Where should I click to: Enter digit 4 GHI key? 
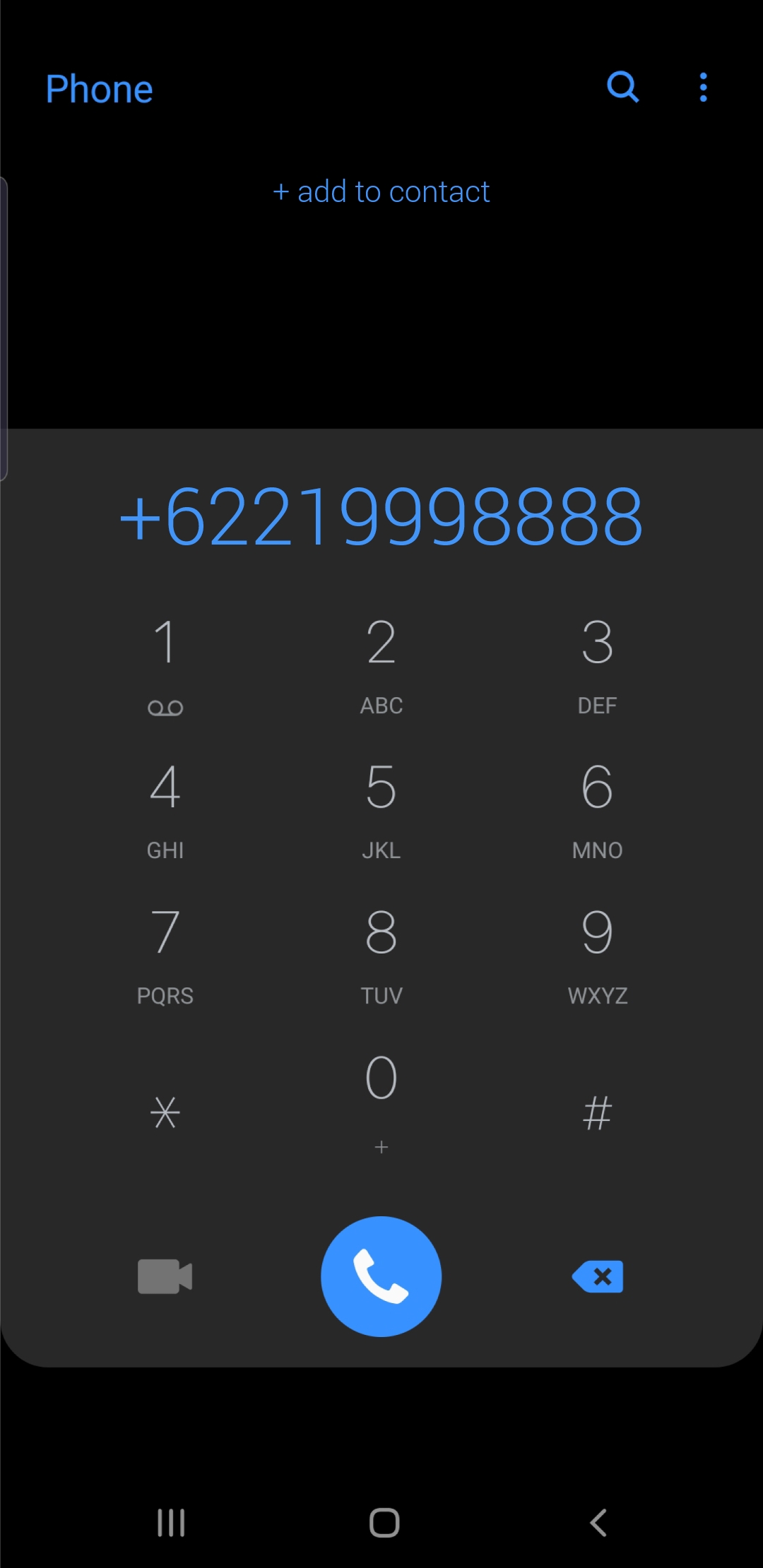point(165,812)
